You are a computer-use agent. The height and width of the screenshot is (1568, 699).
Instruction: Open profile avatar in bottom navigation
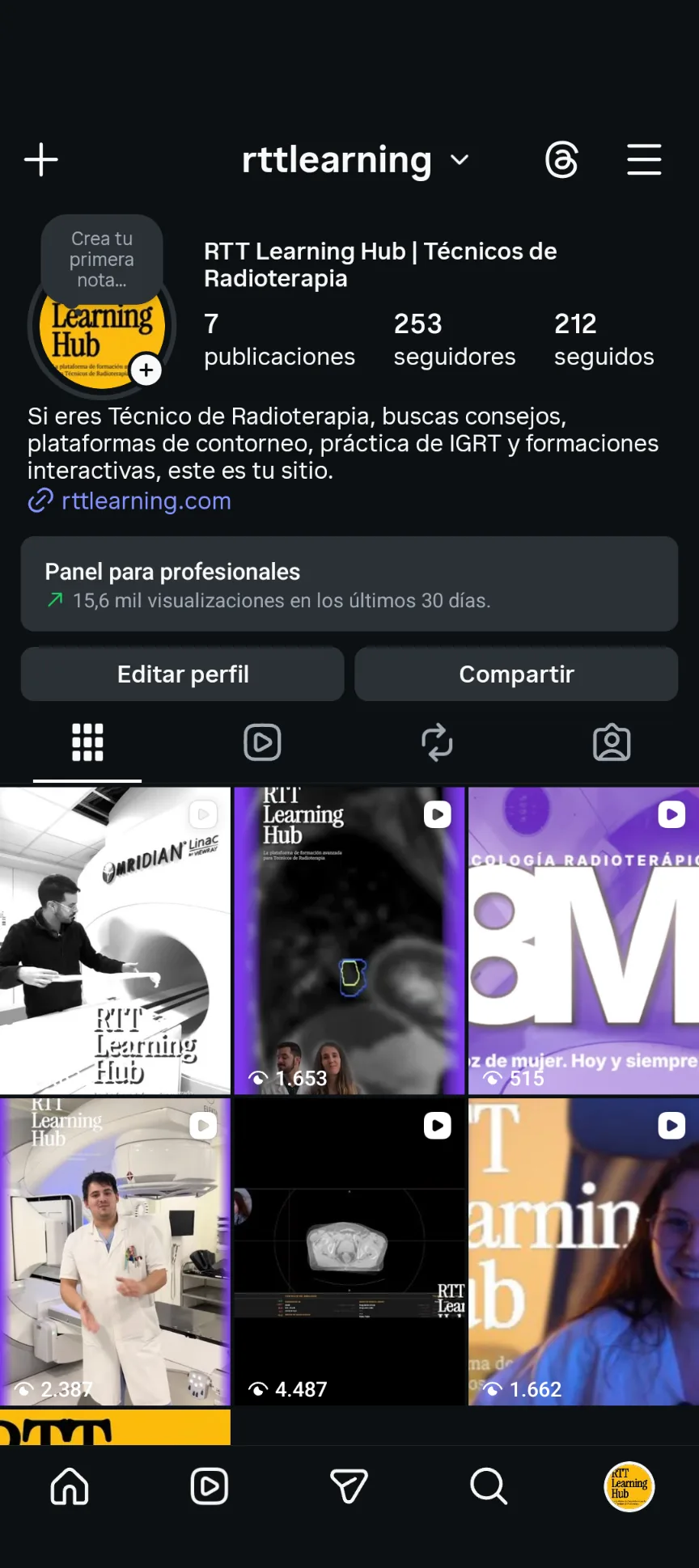(x=629, y=1486)
